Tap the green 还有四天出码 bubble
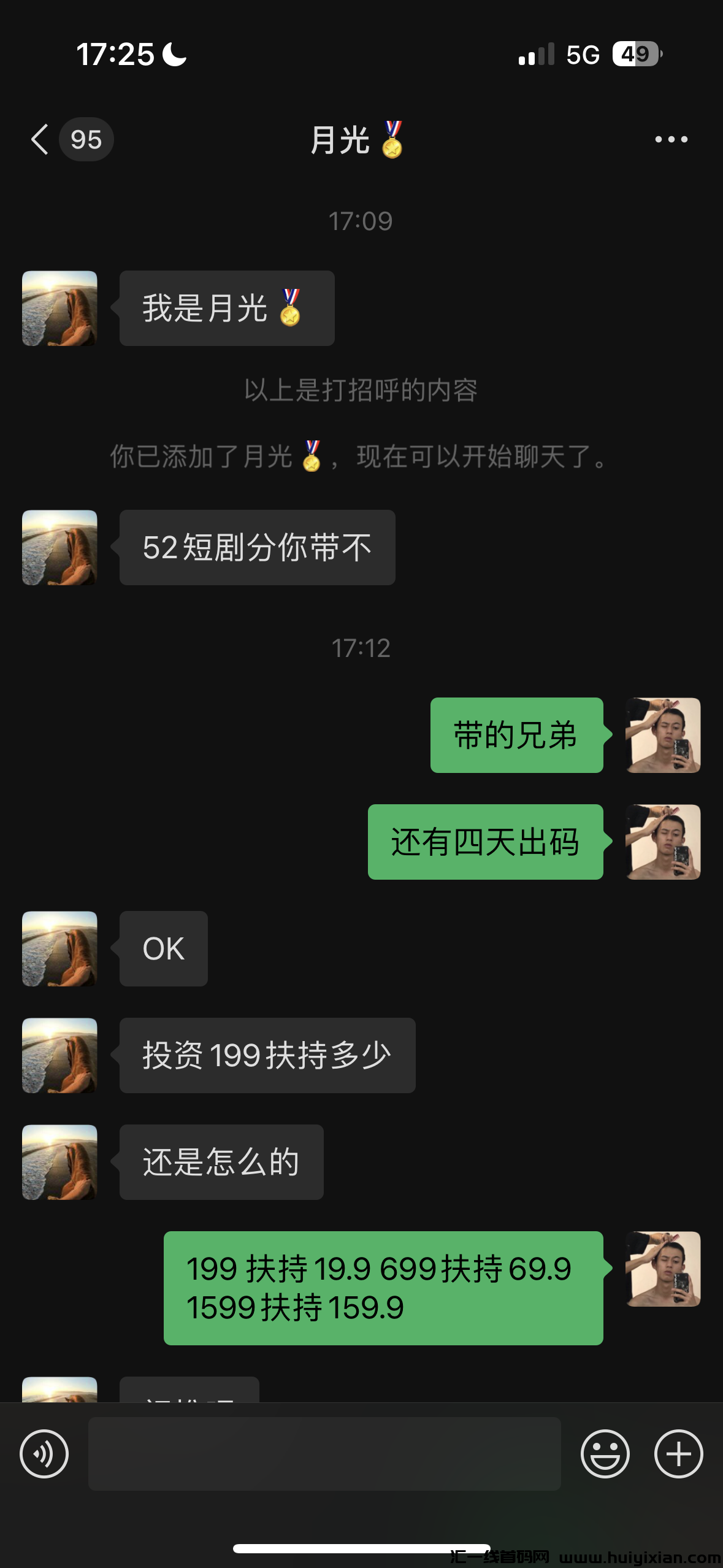This screenshot has width=723, height=1568. [484, 842]
